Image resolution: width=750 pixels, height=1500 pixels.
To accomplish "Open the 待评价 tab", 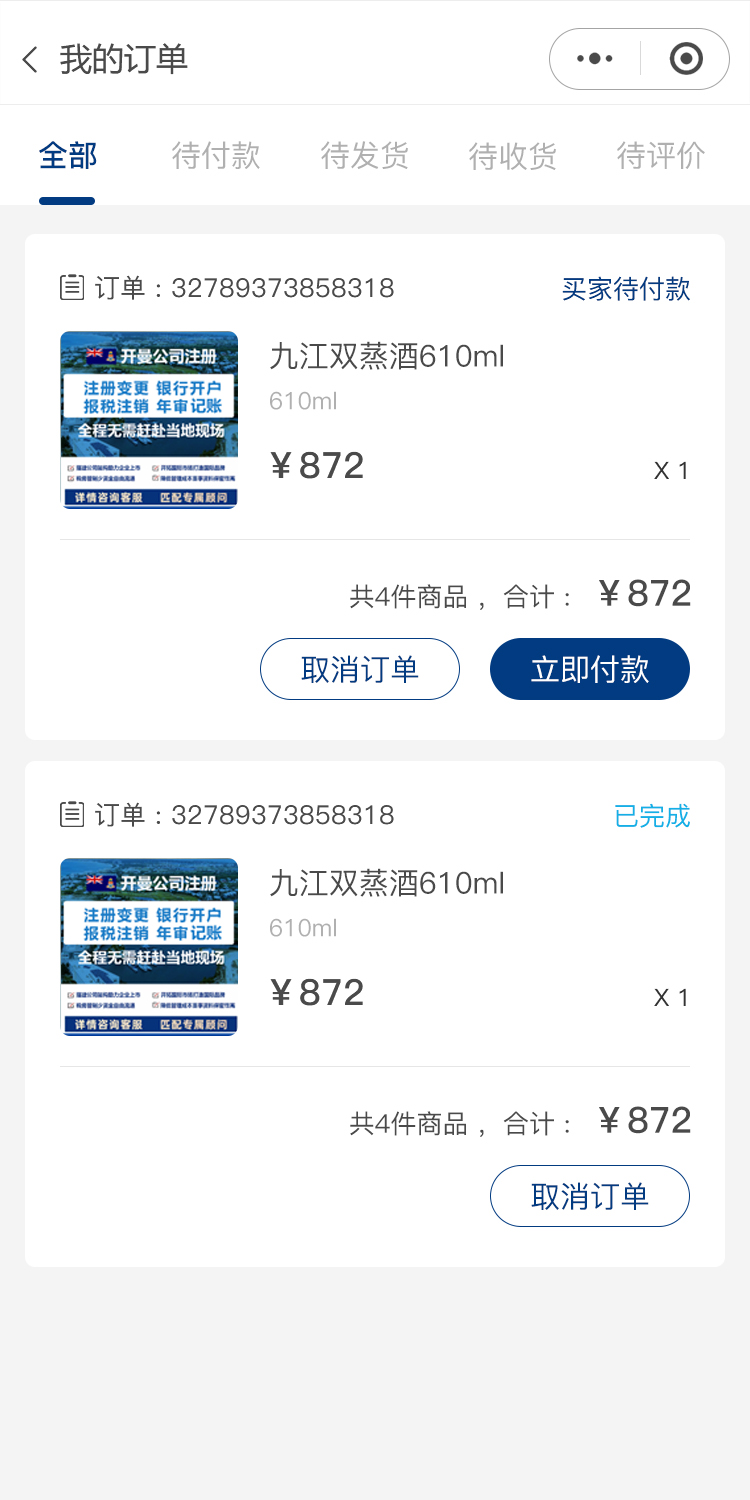I will pos(660,156).
